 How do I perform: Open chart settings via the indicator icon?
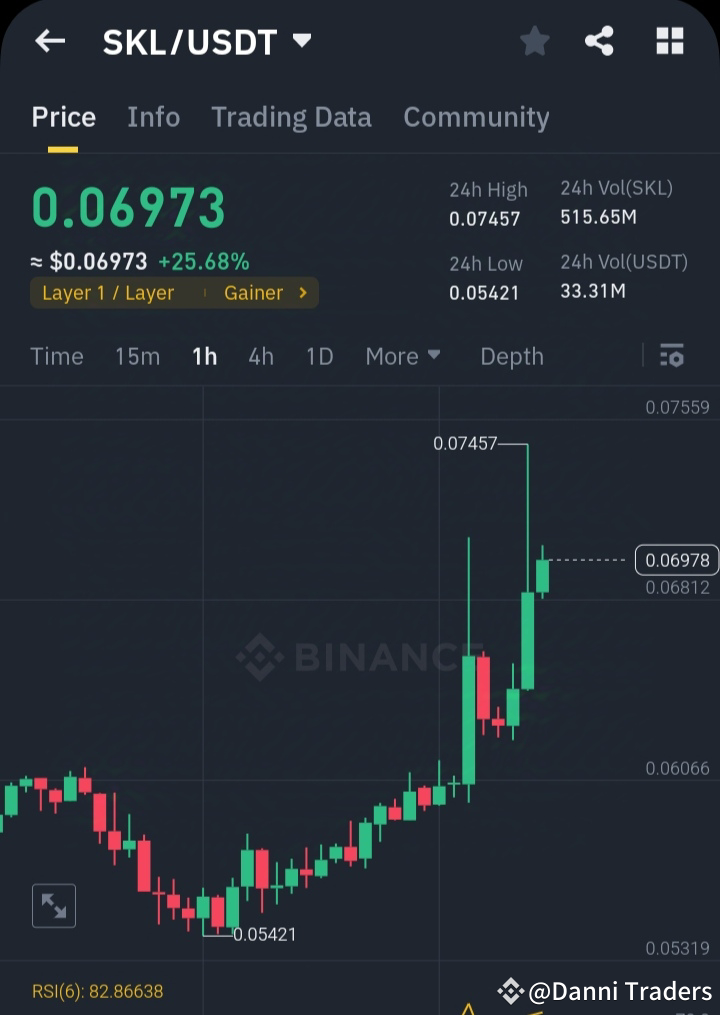tap(671, 356)
